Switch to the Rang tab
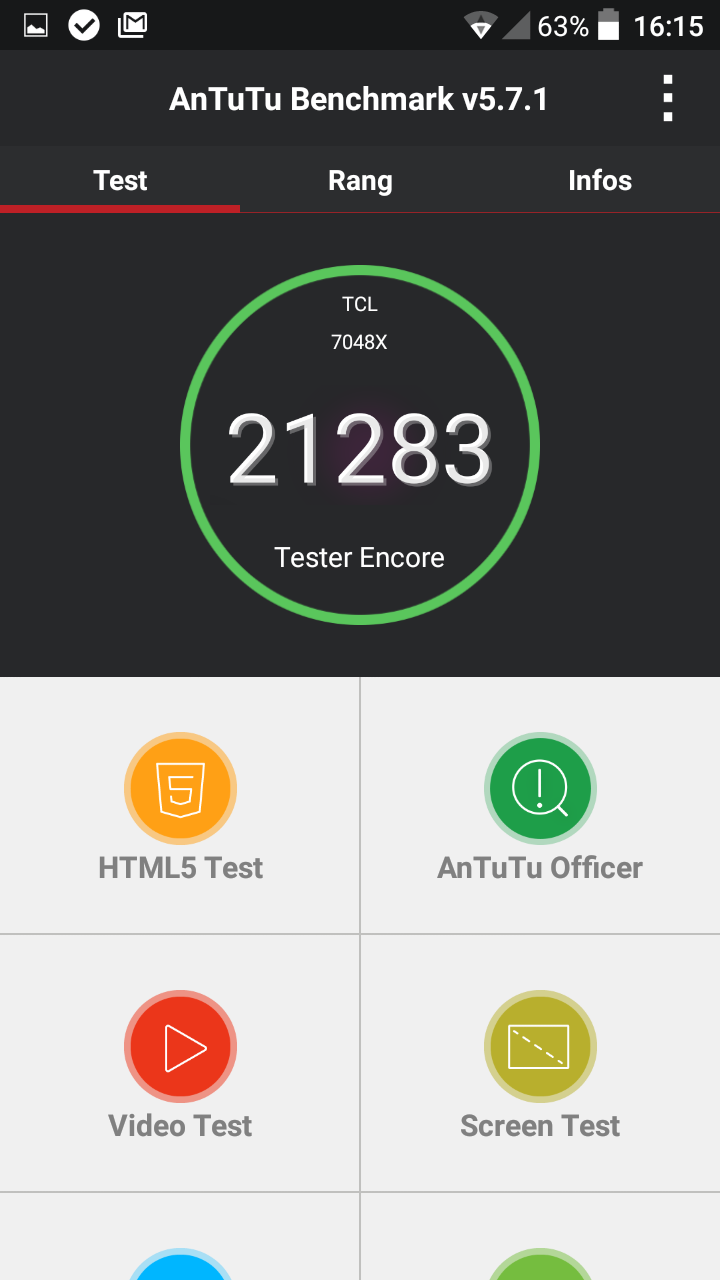This screenshot has height=1280, width=720. [360, 181]
